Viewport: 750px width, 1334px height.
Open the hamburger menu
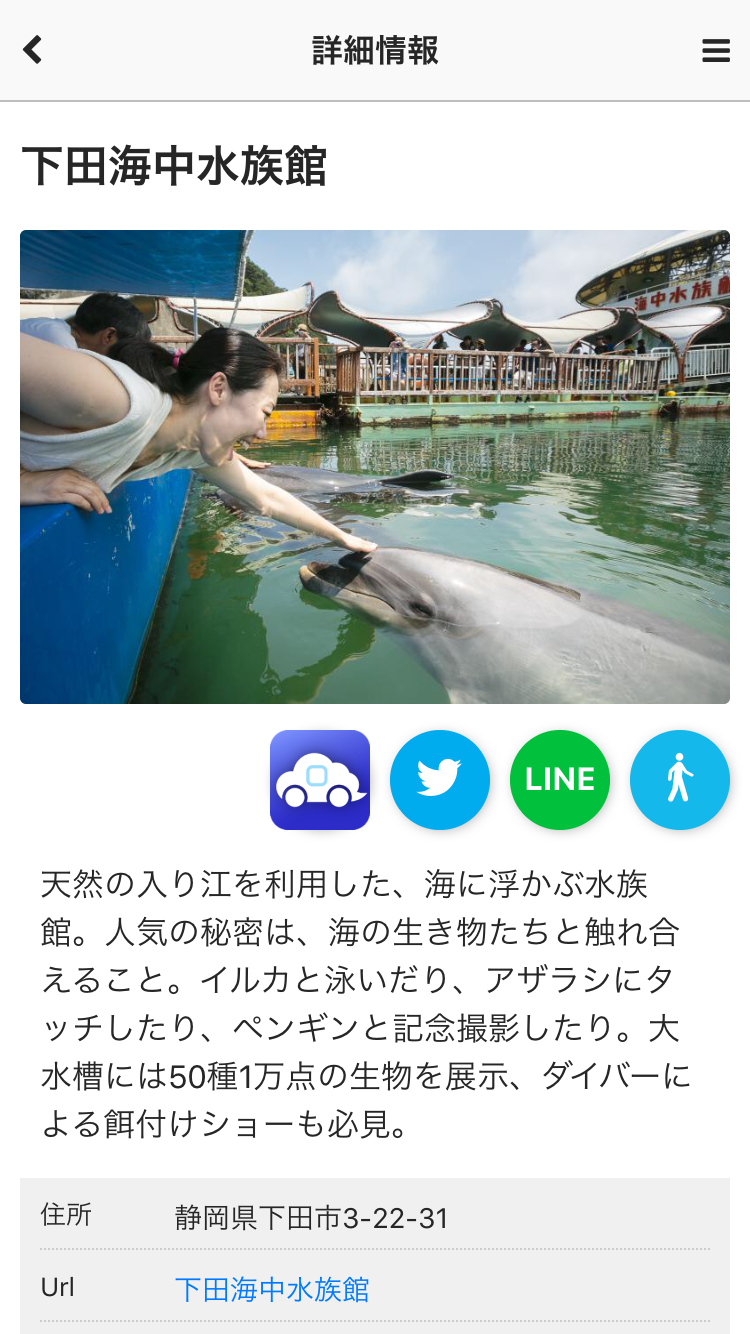point(716,51)
